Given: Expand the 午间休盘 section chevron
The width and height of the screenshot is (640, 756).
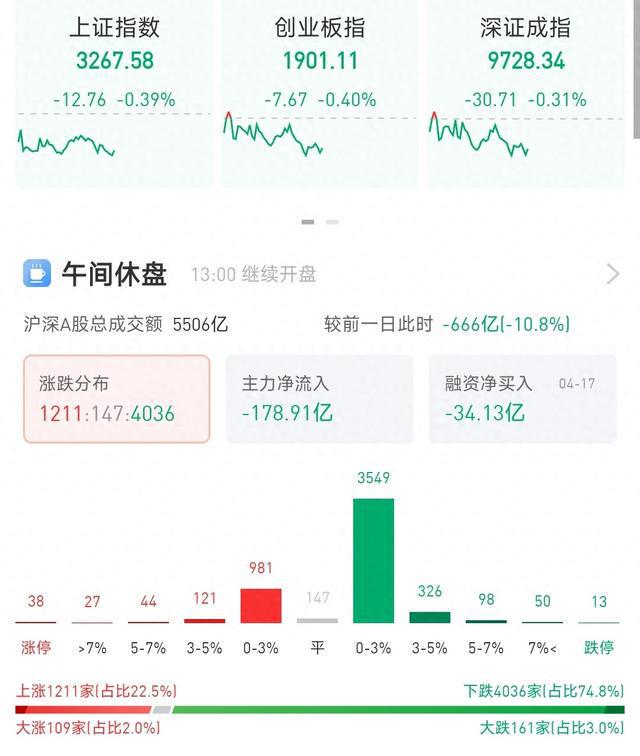Looking at the screenshot, I should tap(612, 274).
